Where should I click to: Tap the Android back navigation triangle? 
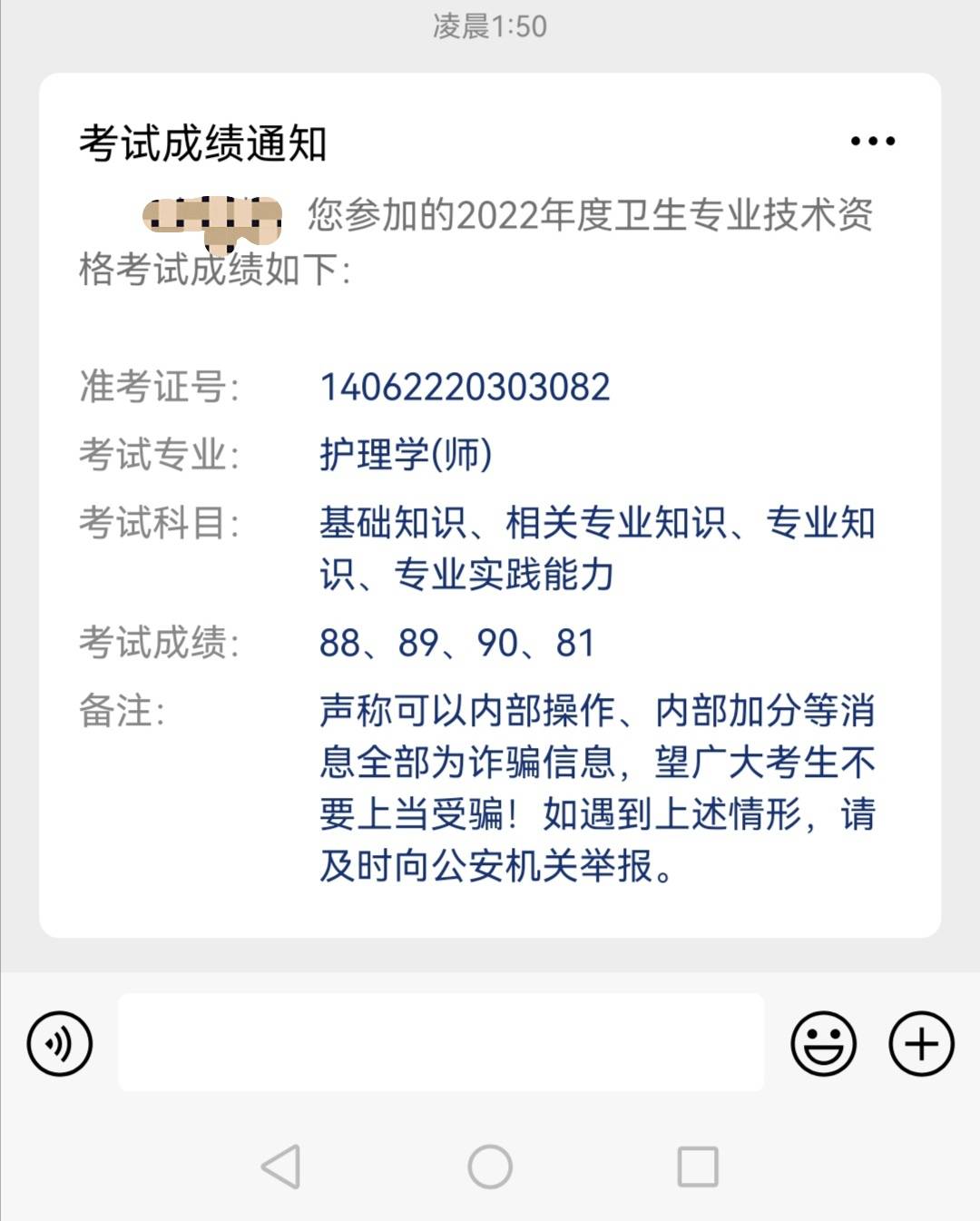(x=279, y=1168)
